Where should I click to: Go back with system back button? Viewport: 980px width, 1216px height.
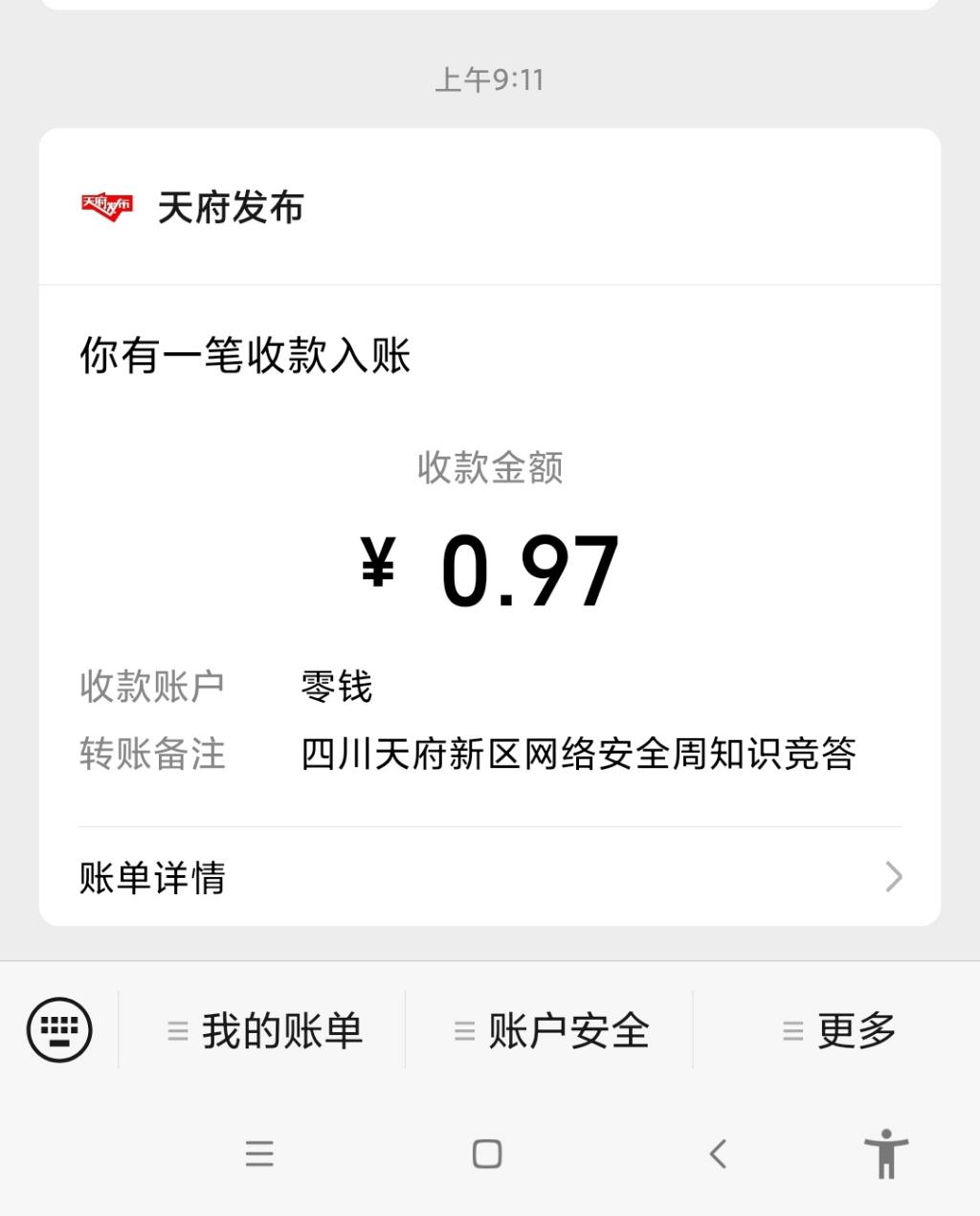pyautogui.click(x=718, y=1154)
